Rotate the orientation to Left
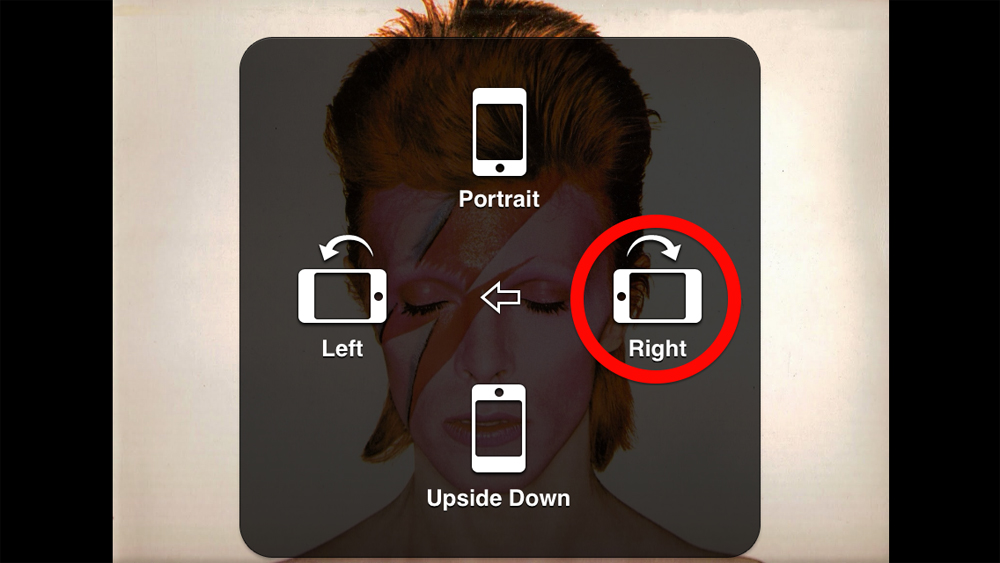 point(342,296)
